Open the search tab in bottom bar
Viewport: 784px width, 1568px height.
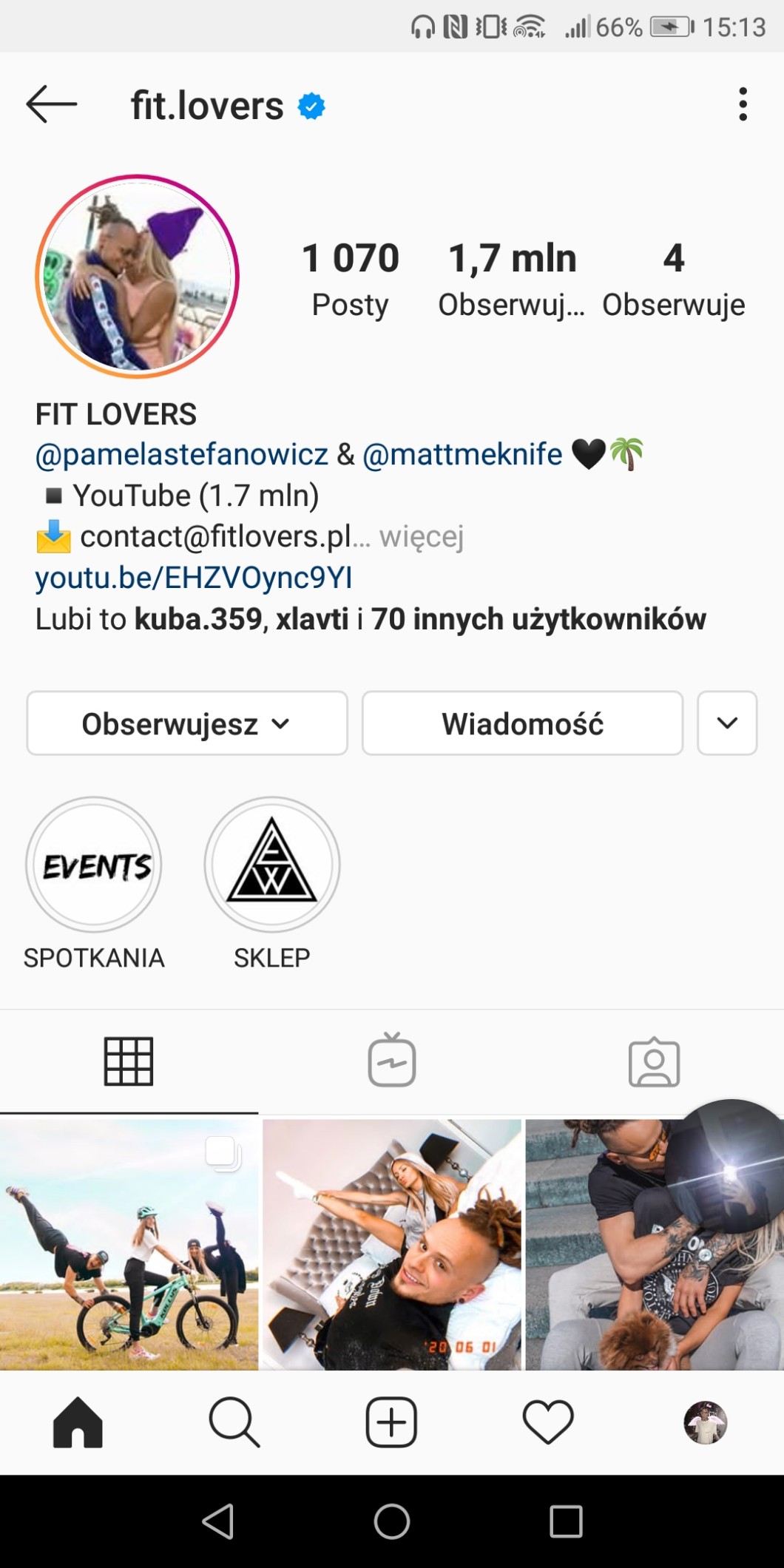point(234,1422)
